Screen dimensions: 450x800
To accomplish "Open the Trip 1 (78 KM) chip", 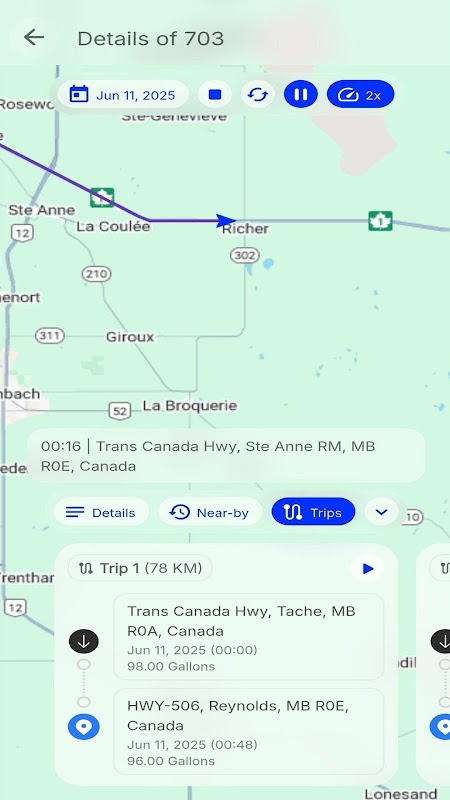I will click(x=140, y=568).
